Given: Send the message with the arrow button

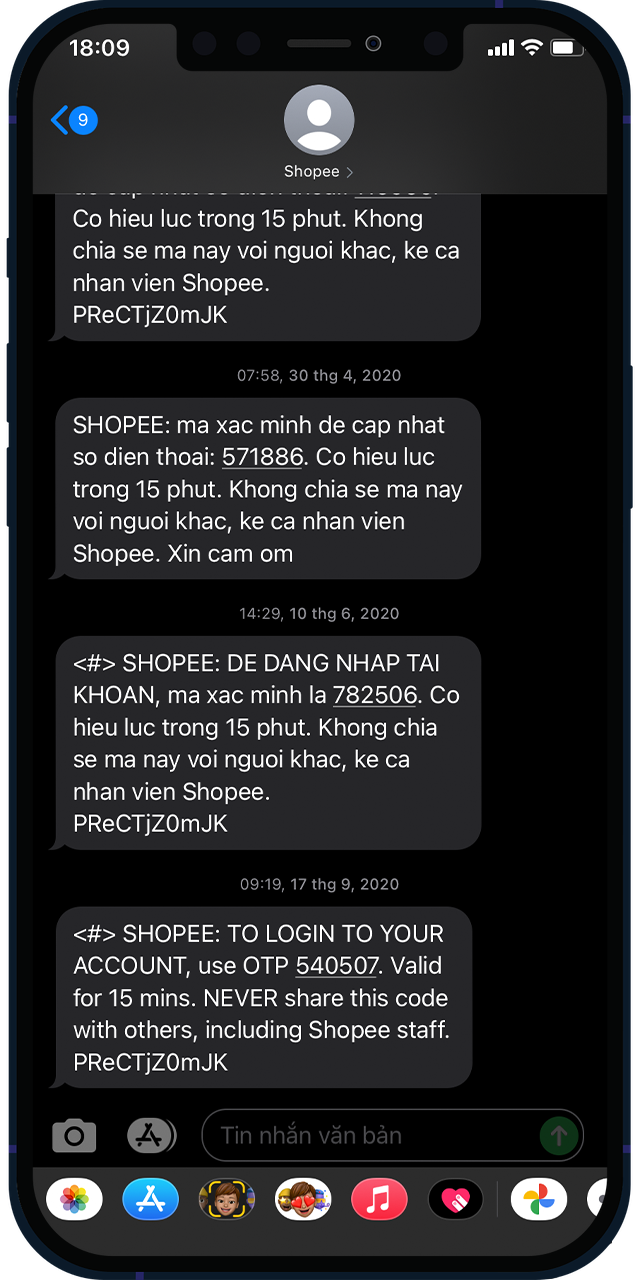Looking at the screenshot, I should pos(559,1135).
